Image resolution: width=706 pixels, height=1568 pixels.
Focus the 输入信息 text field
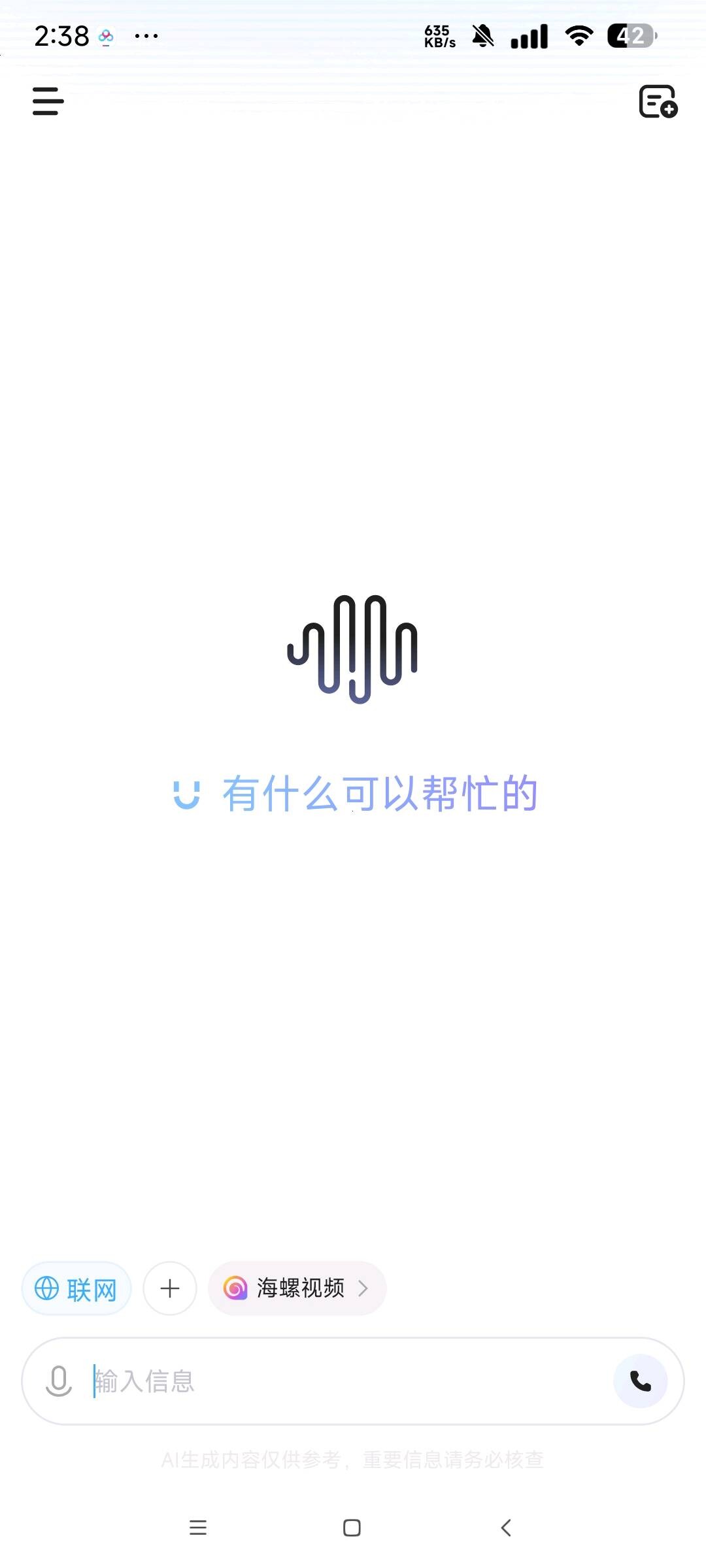pyautogui.click(x=346, y=1381)
